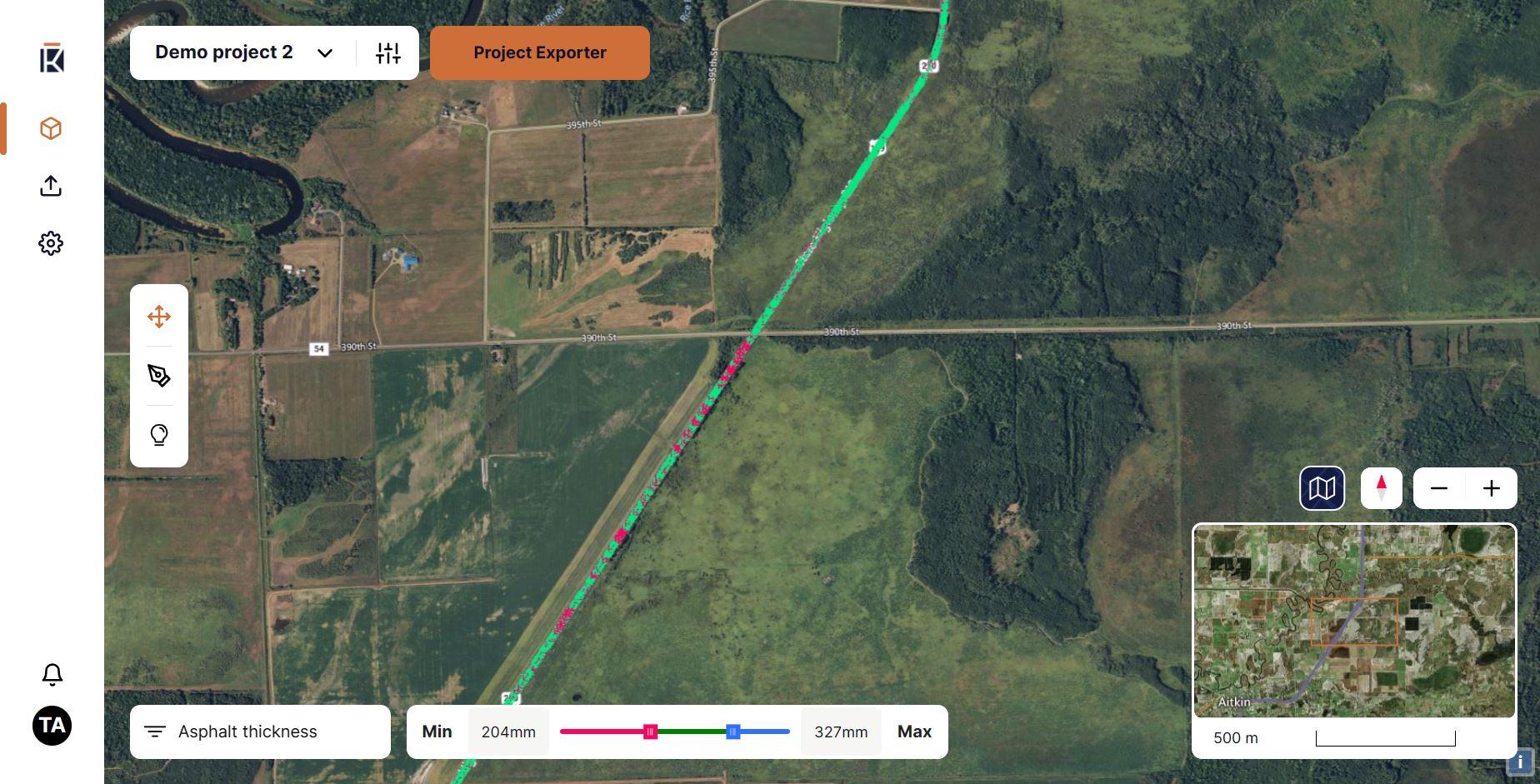The width and height of the screenshot is (1540, 784).
Task: Select the pan move tool
Action: coord(159,317)
